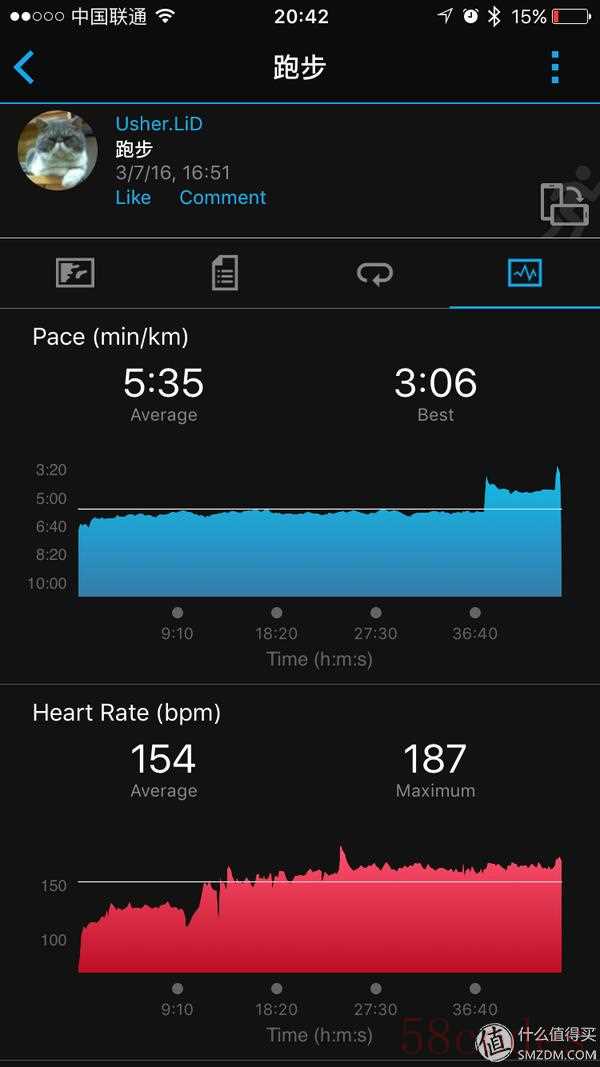Comment on this running activity
Image resolution: width=600 pixels, height=1067 pixels.
pyautogui.click(x=222, y=197)
